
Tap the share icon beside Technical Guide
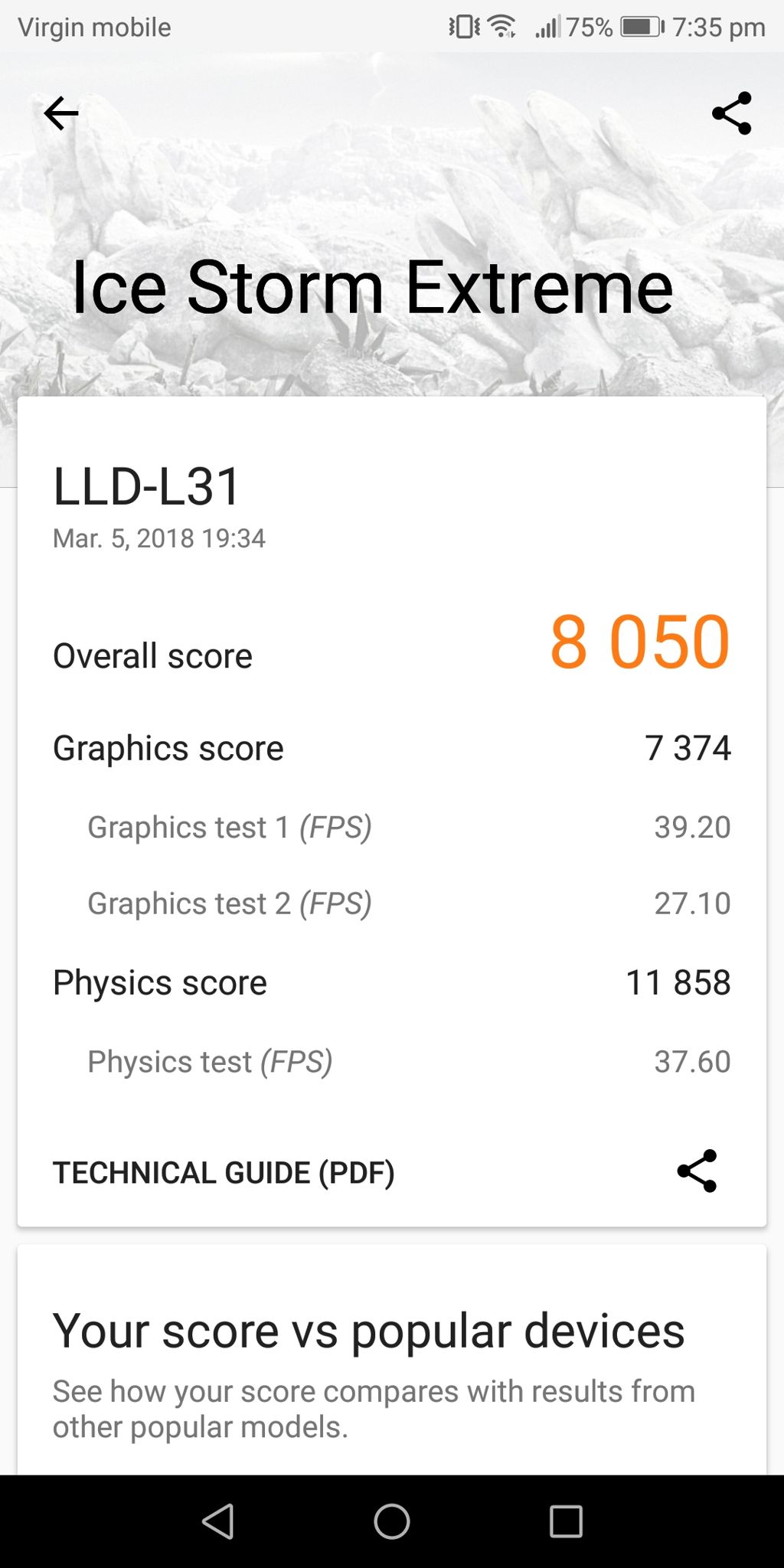[697, 1171]
